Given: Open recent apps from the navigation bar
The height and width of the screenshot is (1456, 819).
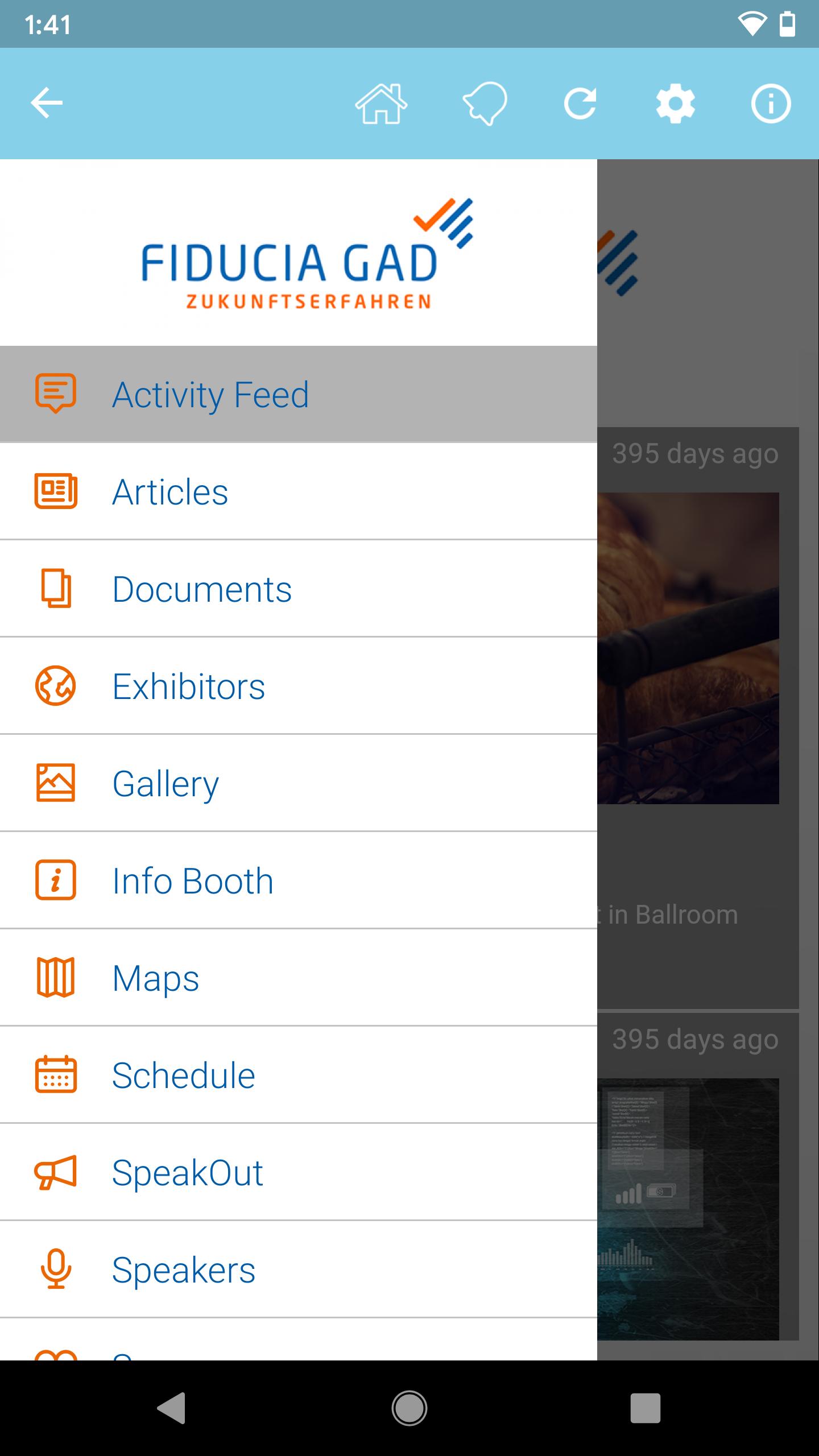Looking at the screenshot, I should 645,1408.
